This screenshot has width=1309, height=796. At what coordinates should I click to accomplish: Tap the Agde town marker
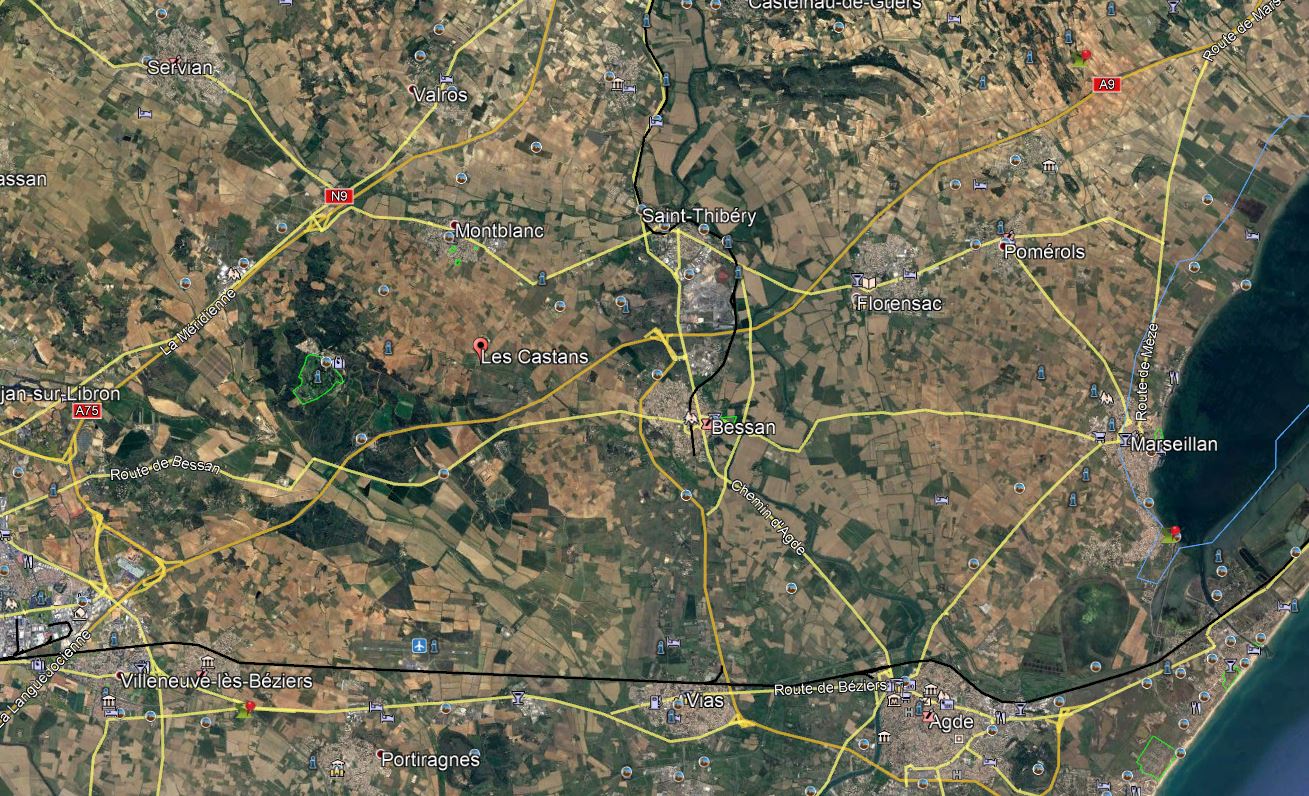[928, 717]
